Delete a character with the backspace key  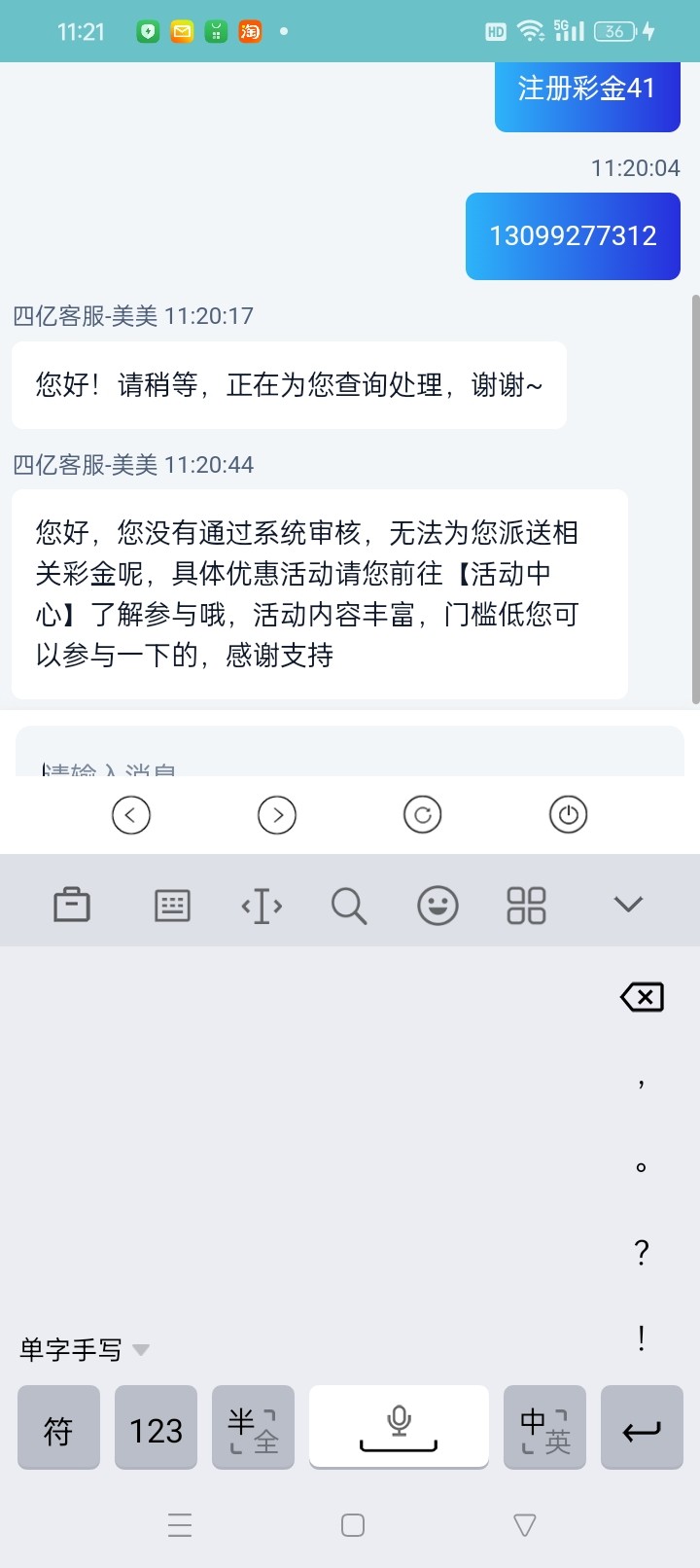click(x=642, y=997)
